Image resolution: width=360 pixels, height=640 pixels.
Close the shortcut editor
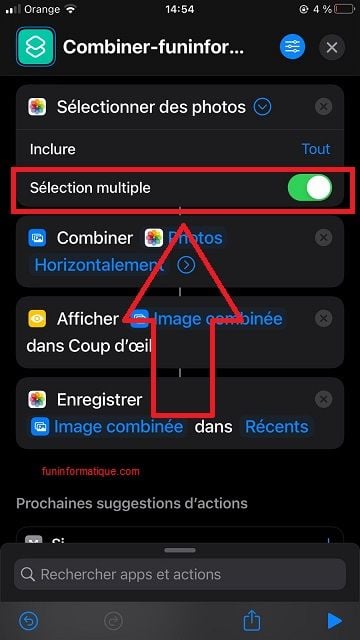[332, 48]
